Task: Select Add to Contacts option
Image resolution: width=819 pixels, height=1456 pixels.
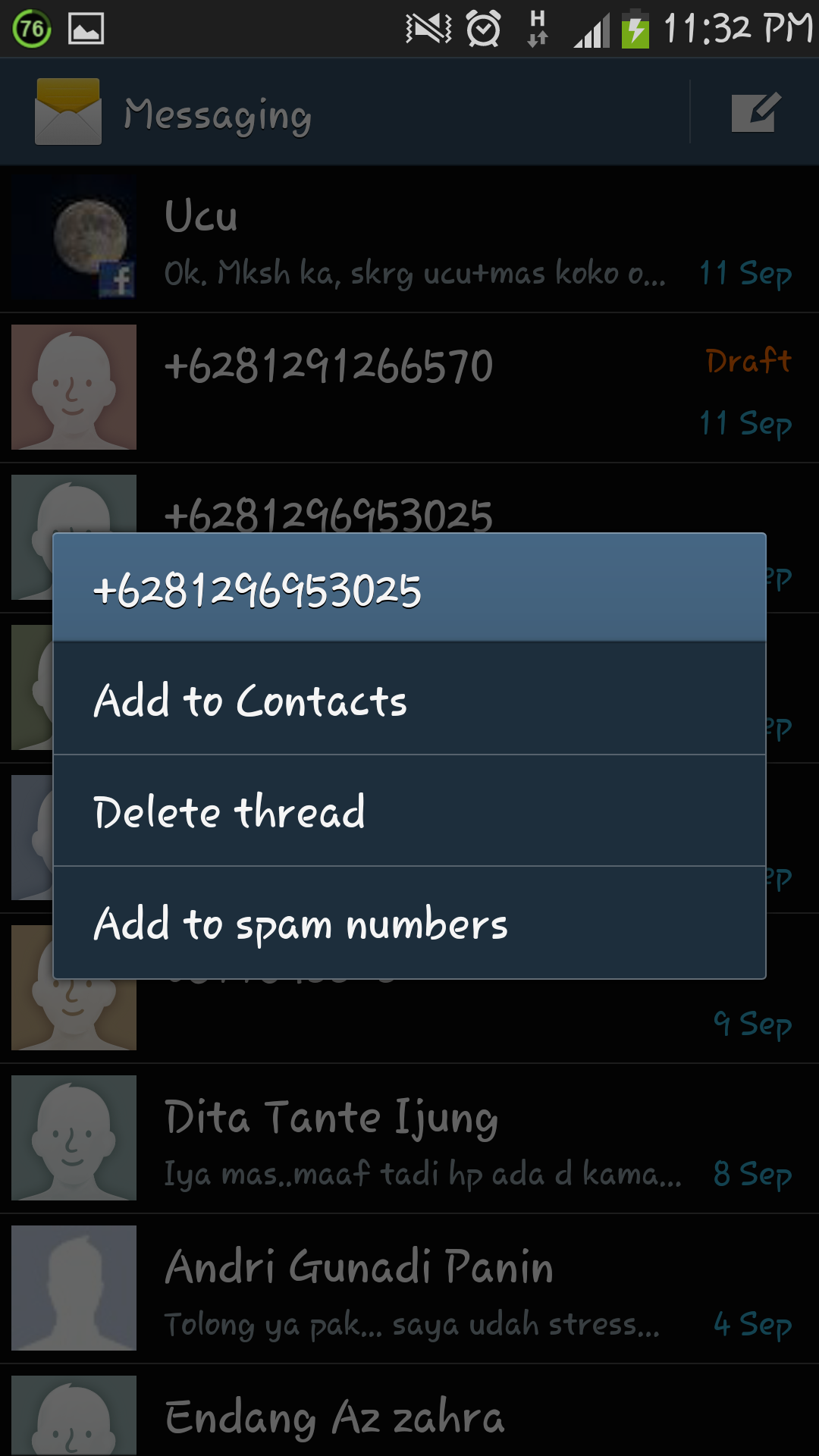Action: click(x=409, y=699)
